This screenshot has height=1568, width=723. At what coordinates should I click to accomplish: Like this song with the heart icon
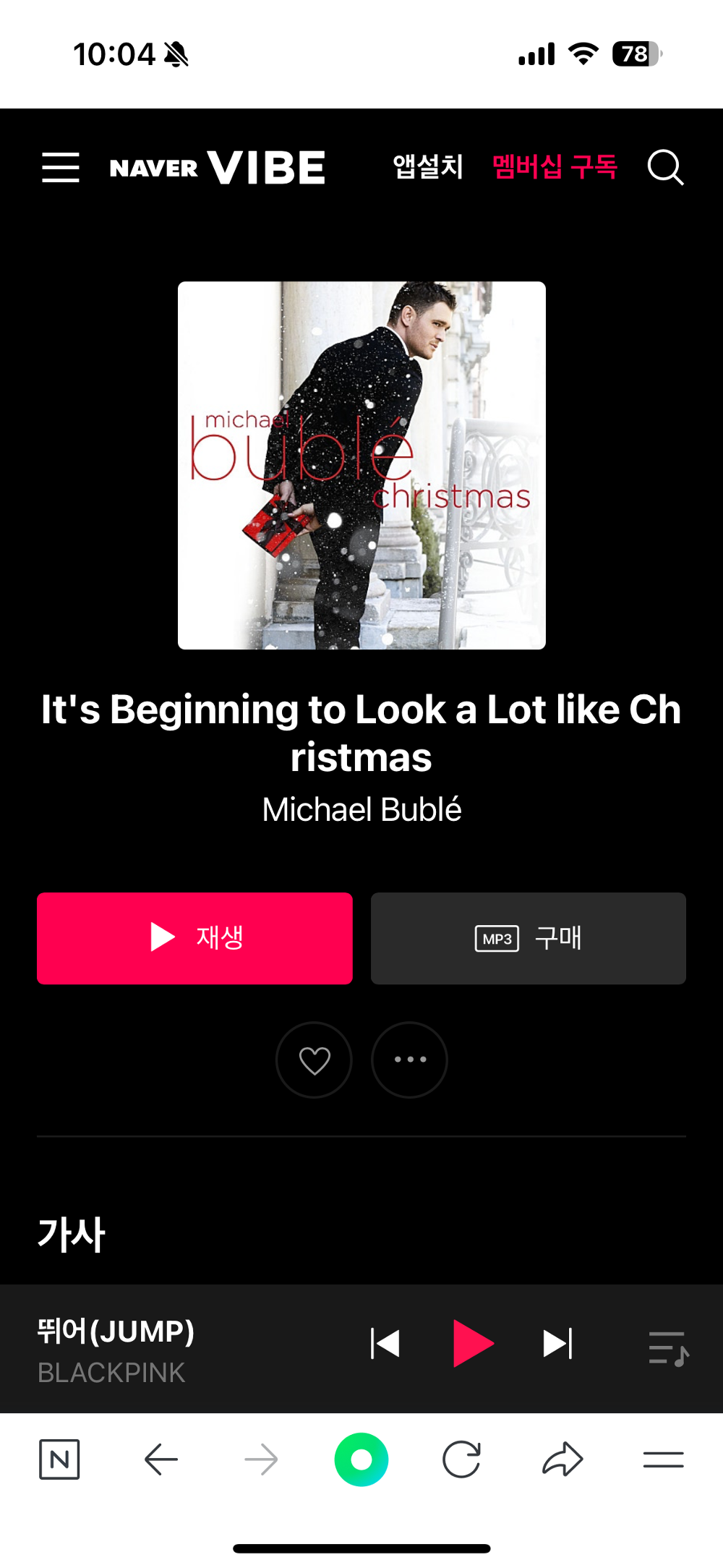click(x=315, y=1060)
